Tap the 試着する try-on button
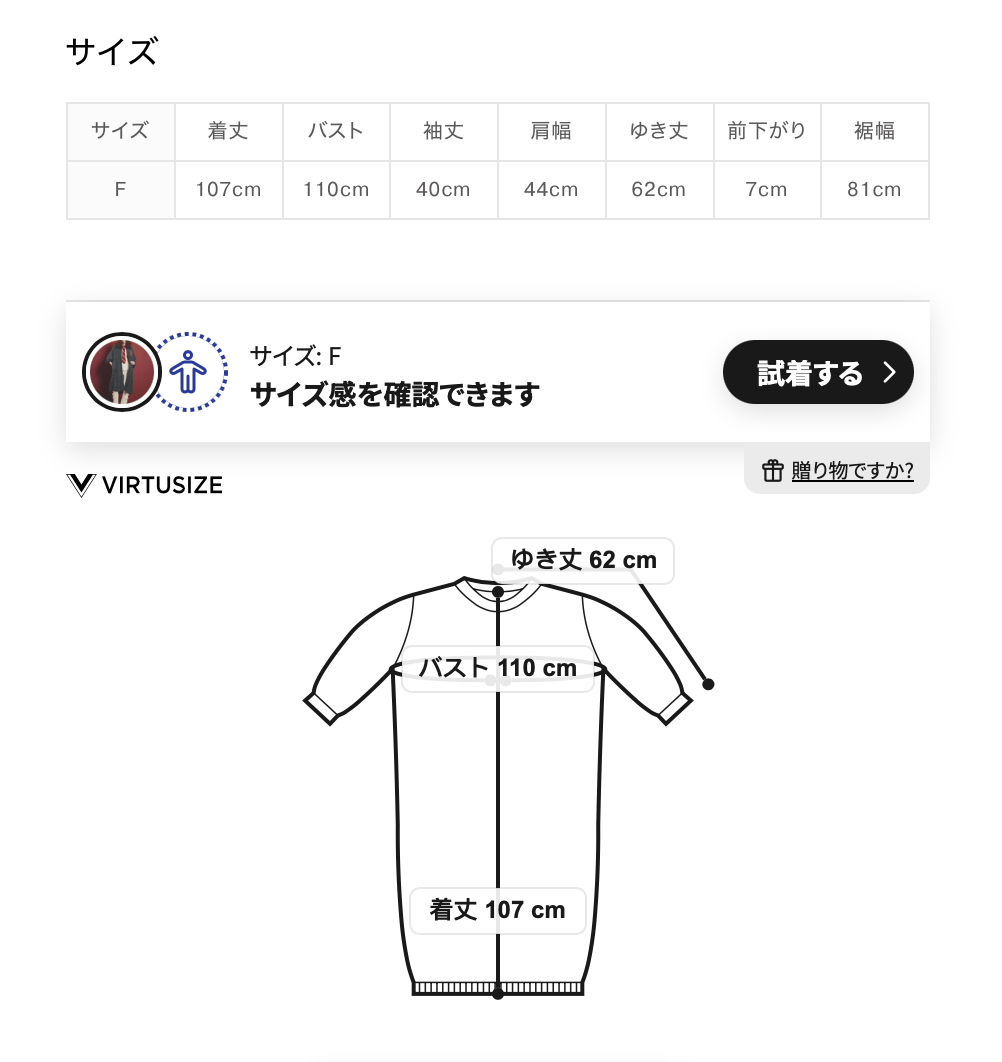This screenshot has width=1002, height=1062. pyautogui.click(x=818, y=372)
